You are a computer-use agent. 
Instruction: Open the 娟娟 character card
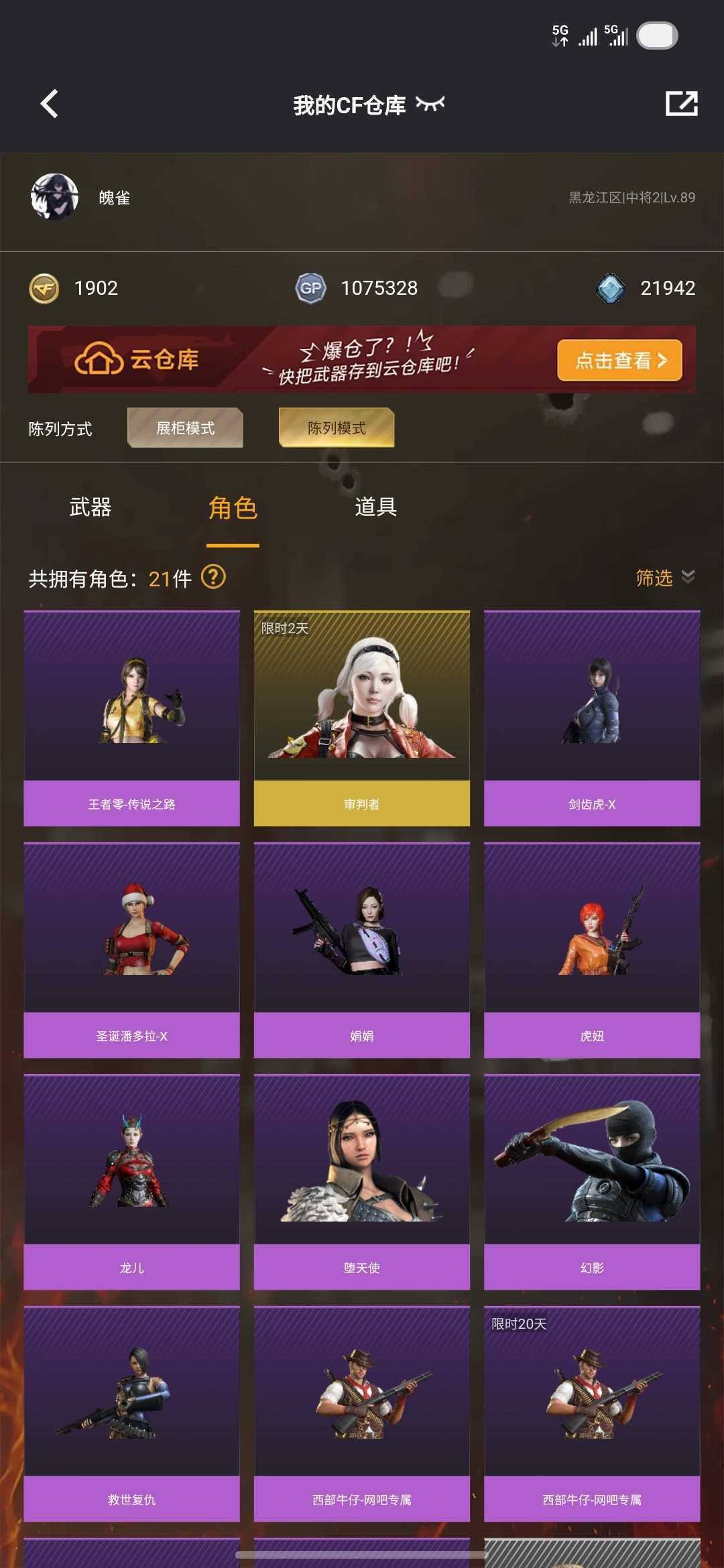coord(361,950)
